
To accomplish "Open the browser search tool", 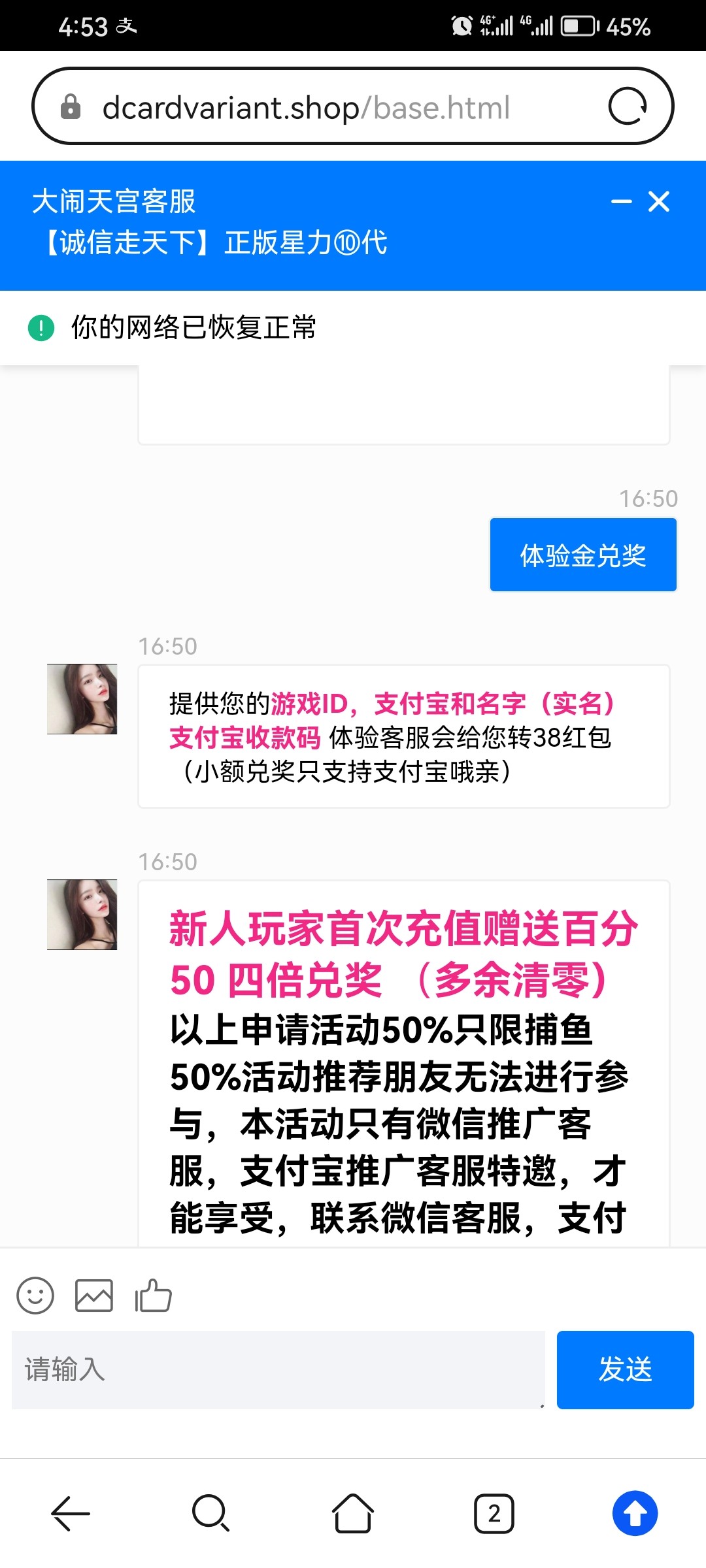I will [x=210, y=1513].
